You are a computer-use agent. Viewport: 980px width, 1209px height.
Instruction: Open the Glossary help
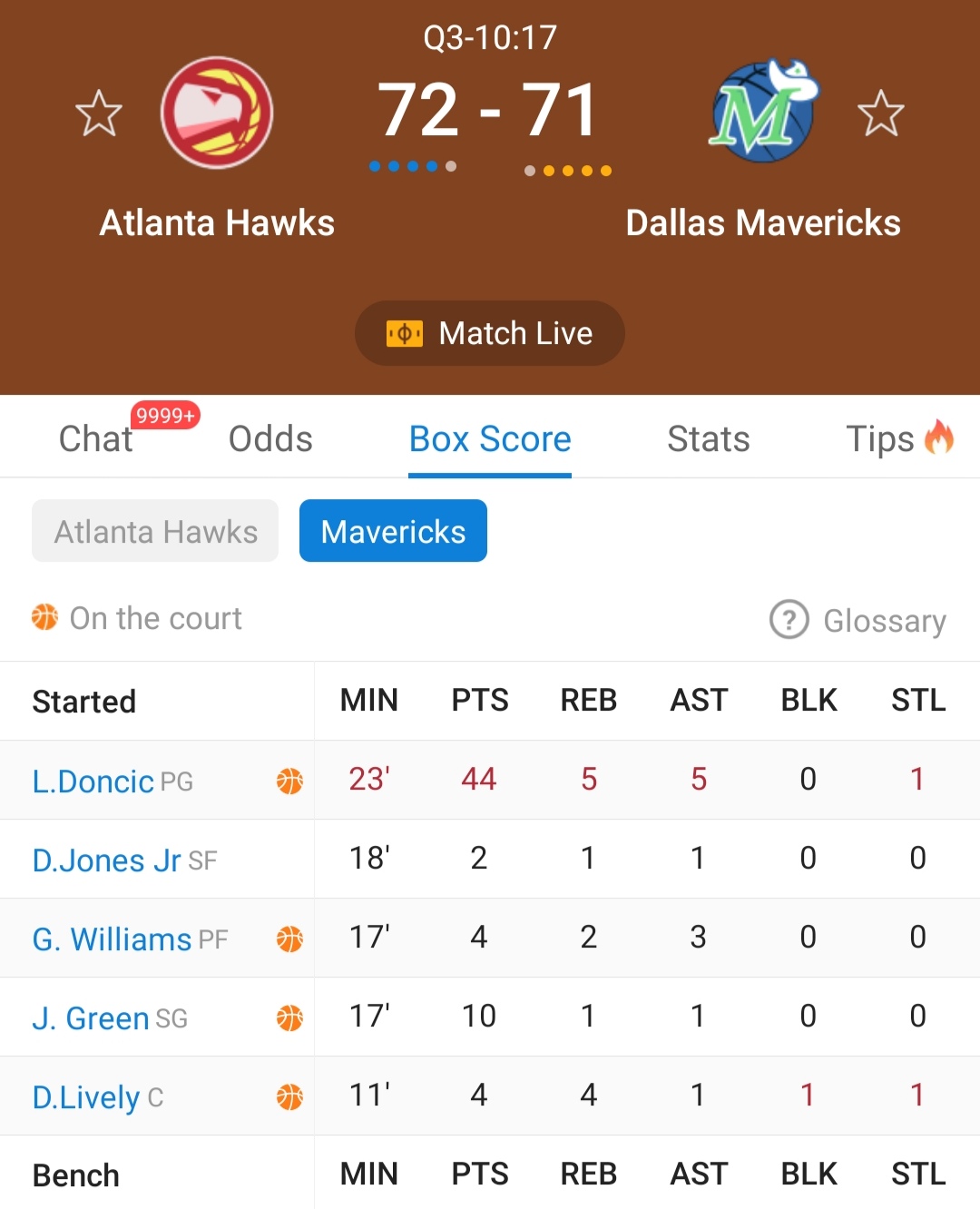click(858, 621)
